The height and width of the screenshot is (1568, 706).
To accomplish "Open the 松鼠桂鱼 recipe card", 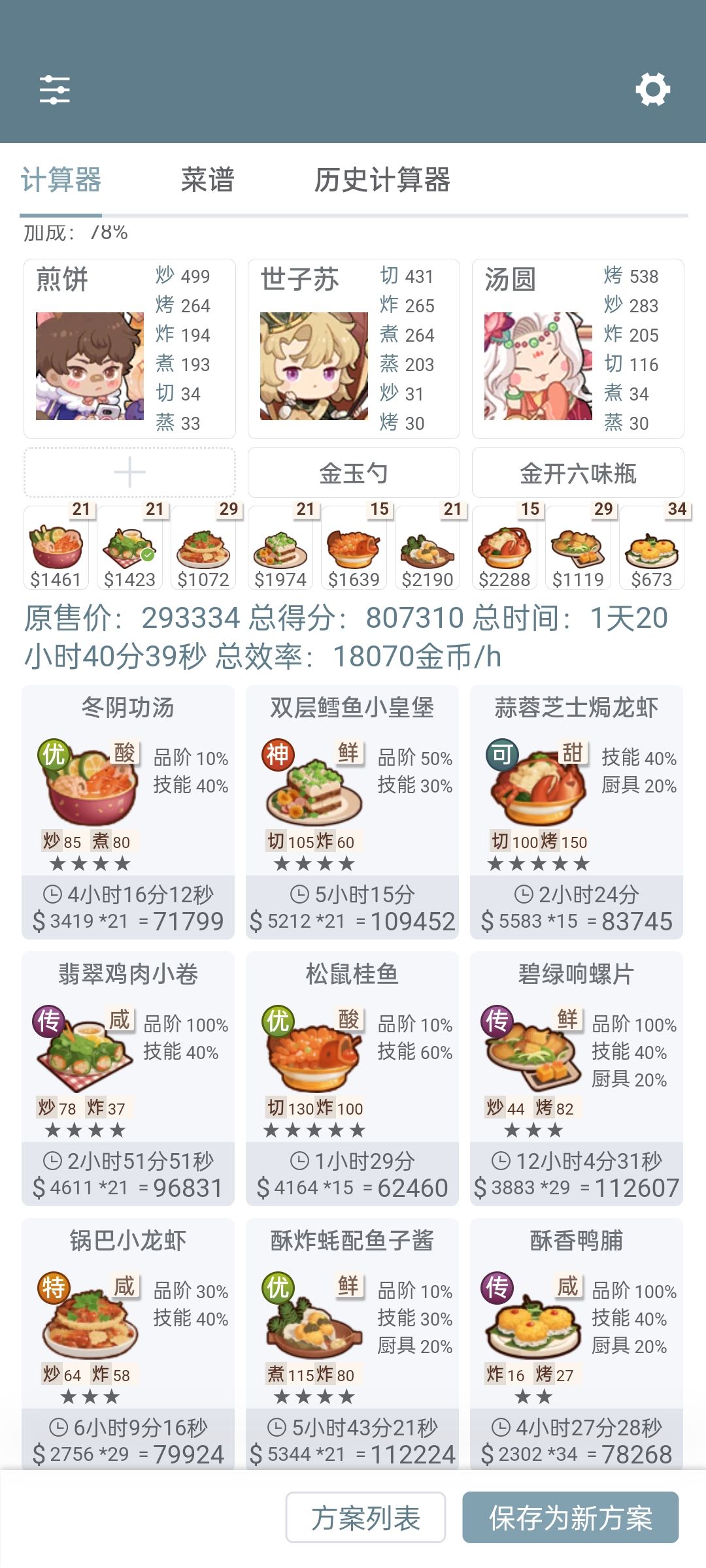I will [x=352, y=1079].
